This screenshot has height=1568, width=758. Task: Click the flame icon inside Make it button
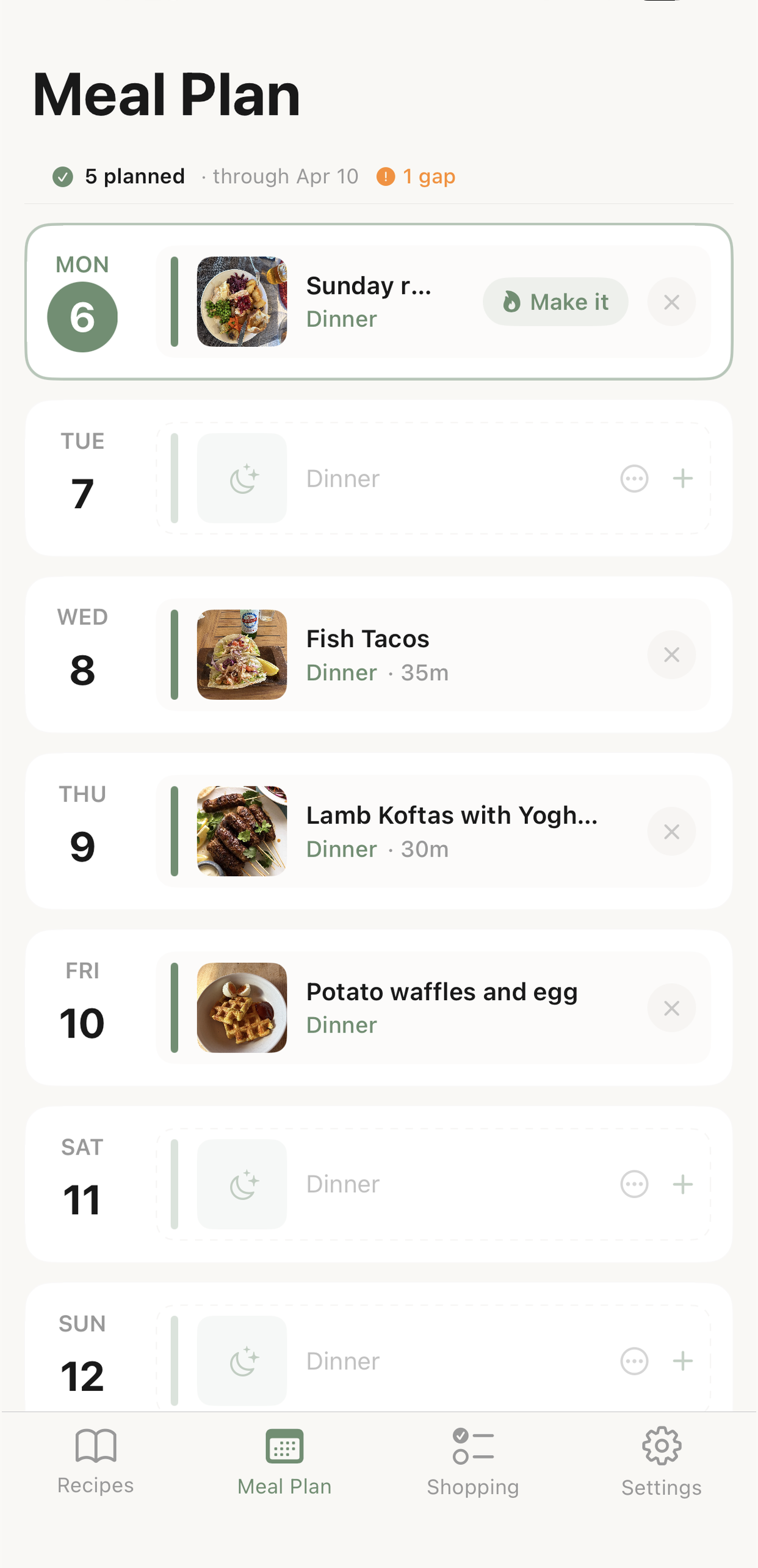click(x=512, y=301)
